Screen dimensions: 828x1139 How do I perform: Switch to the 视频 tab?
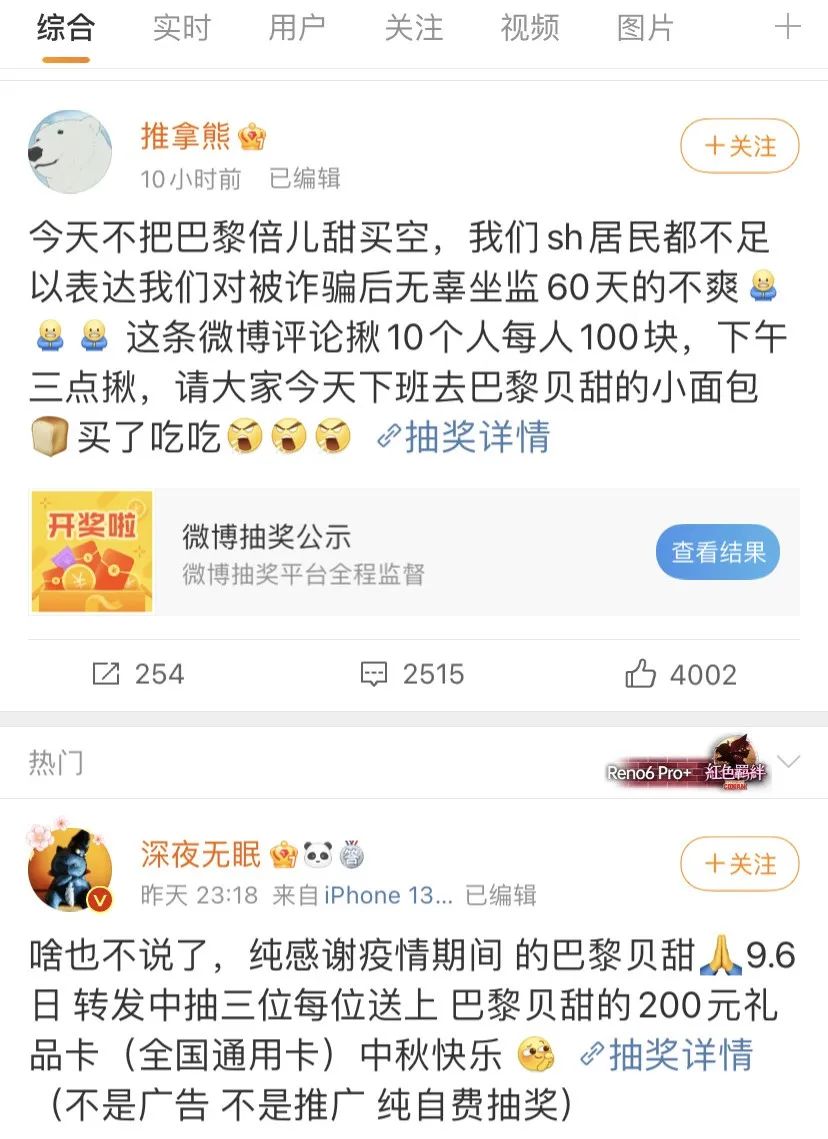coord(529,28)
